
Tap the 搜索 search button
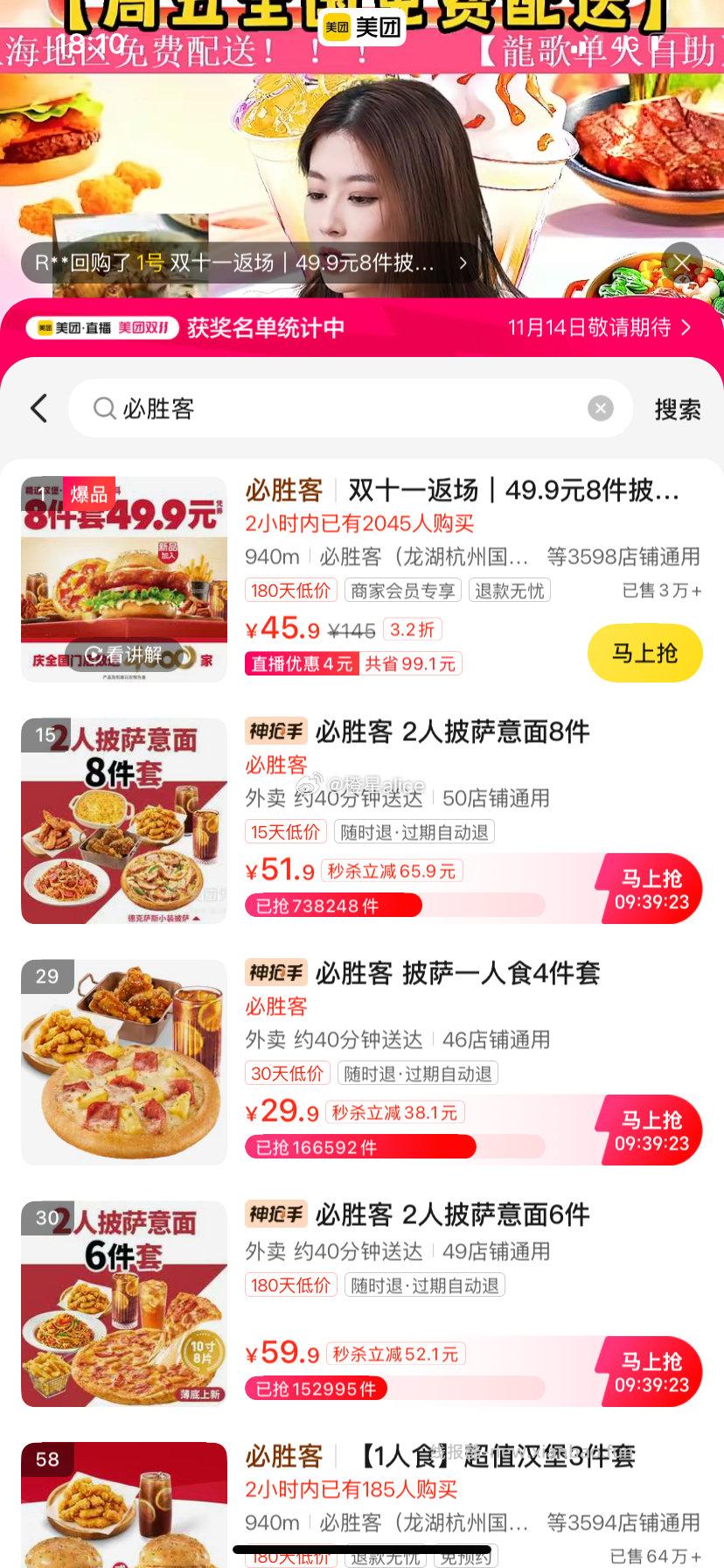(x=678, y=408)
